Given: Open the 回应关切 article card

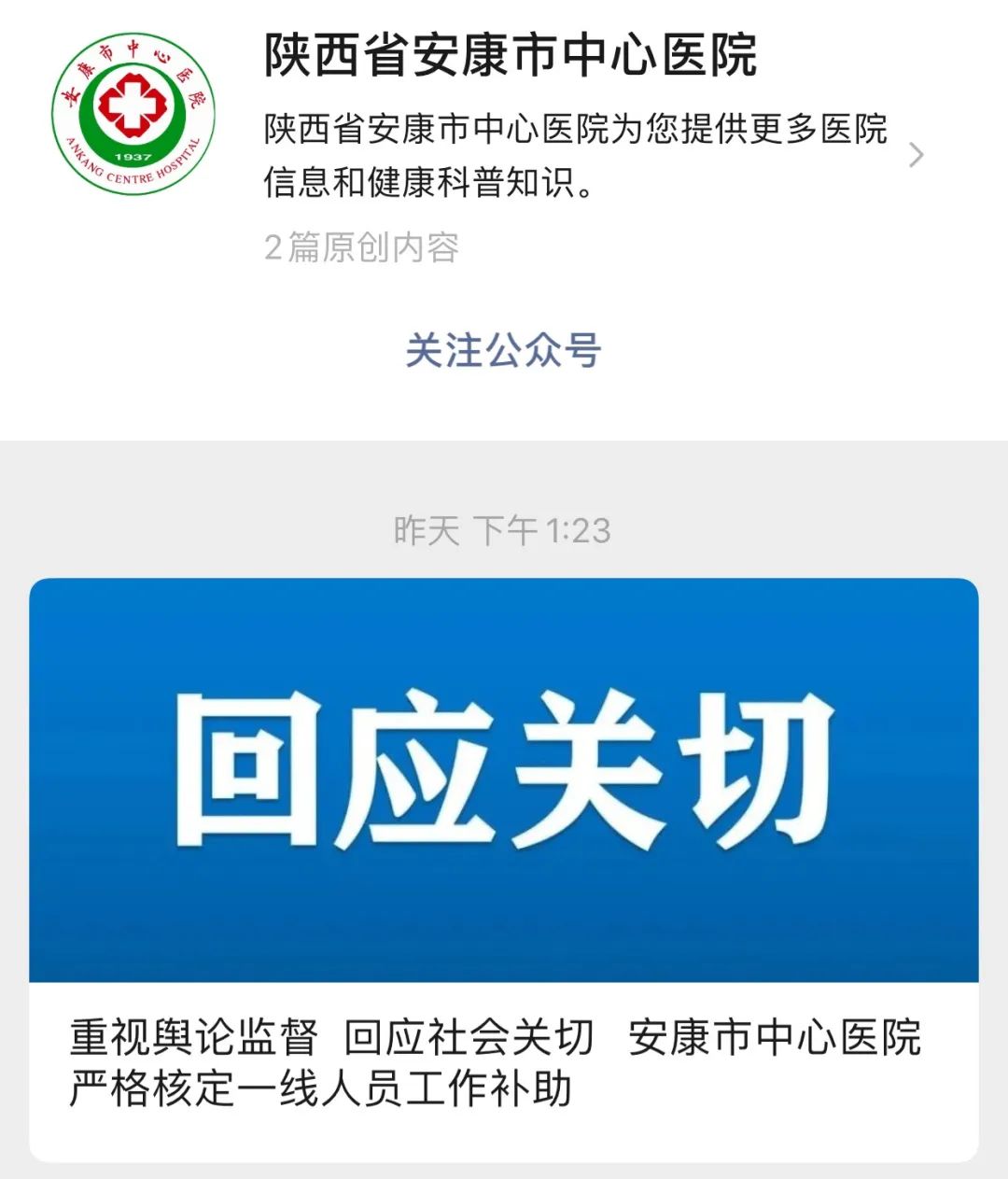Looking at the screenshot, I should click(503, 868).
